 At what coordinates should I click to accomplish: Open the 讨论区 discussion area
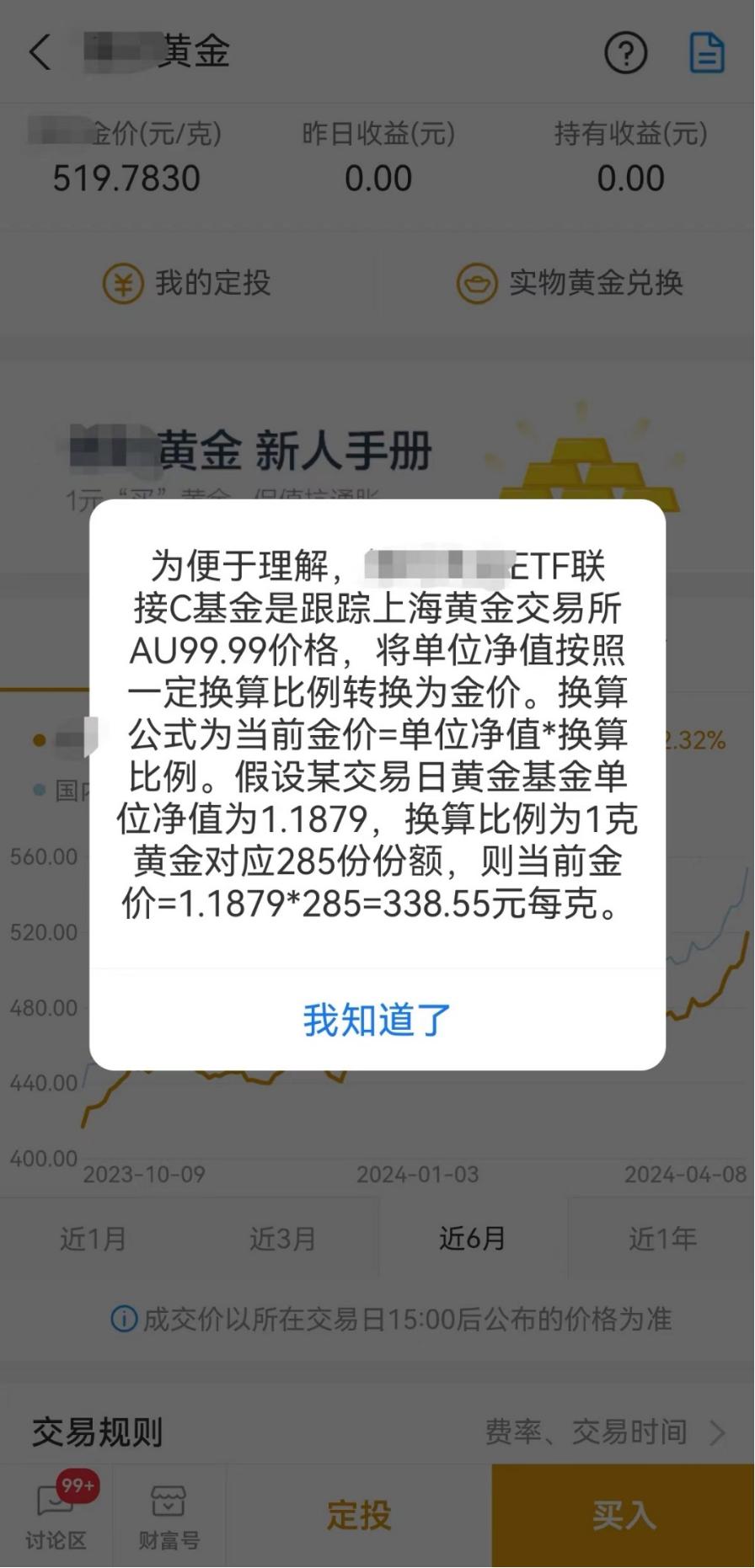pos(56,1516)
